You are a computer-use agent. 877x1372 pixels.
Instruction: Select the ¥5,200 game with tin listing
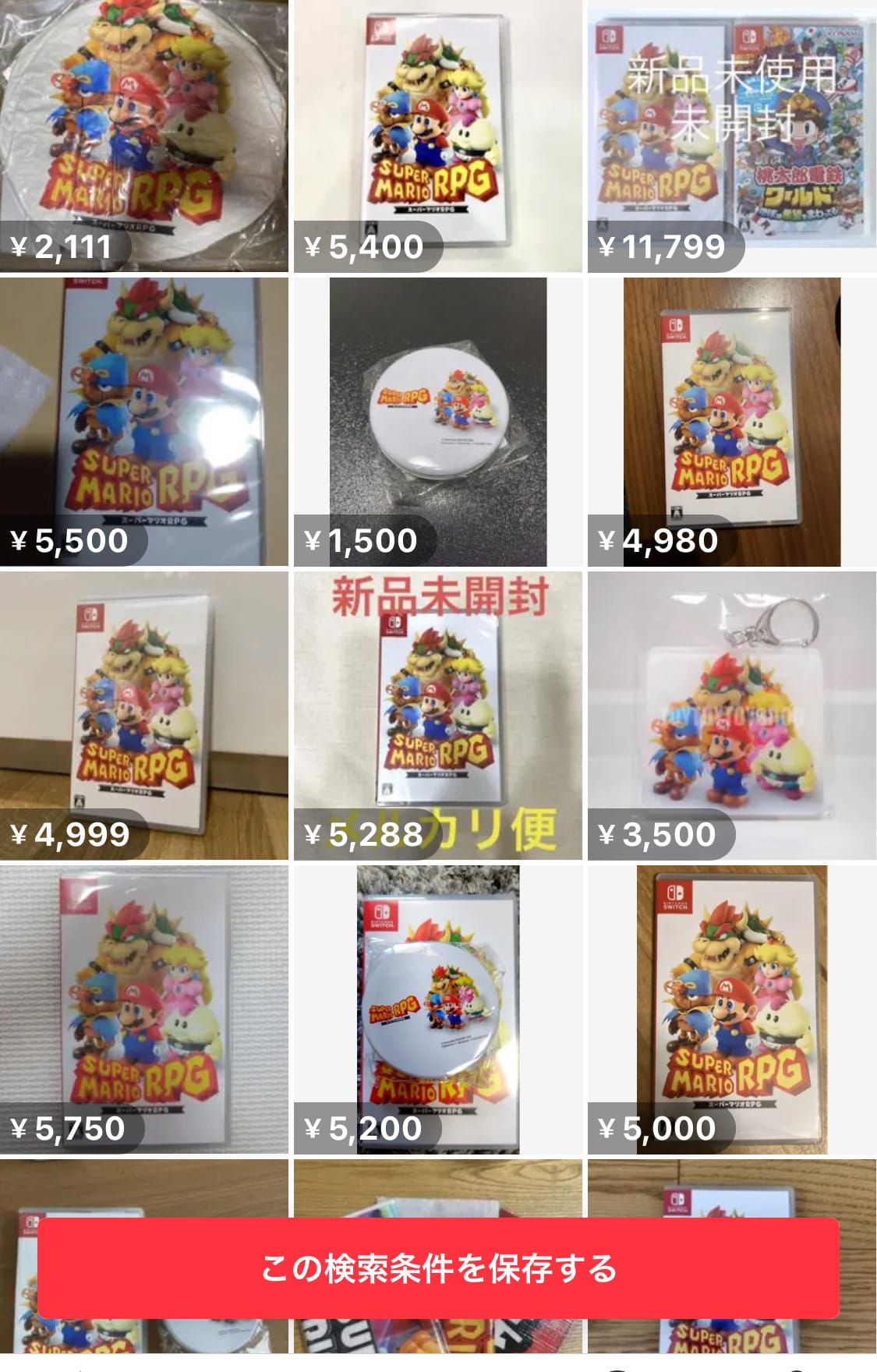pyautogui.click(x=437, y=1009)
